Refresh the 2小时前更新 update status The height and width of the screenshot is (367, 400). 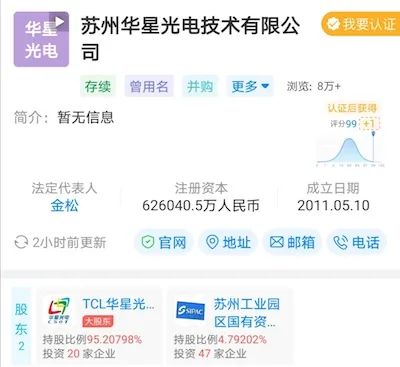60,242
